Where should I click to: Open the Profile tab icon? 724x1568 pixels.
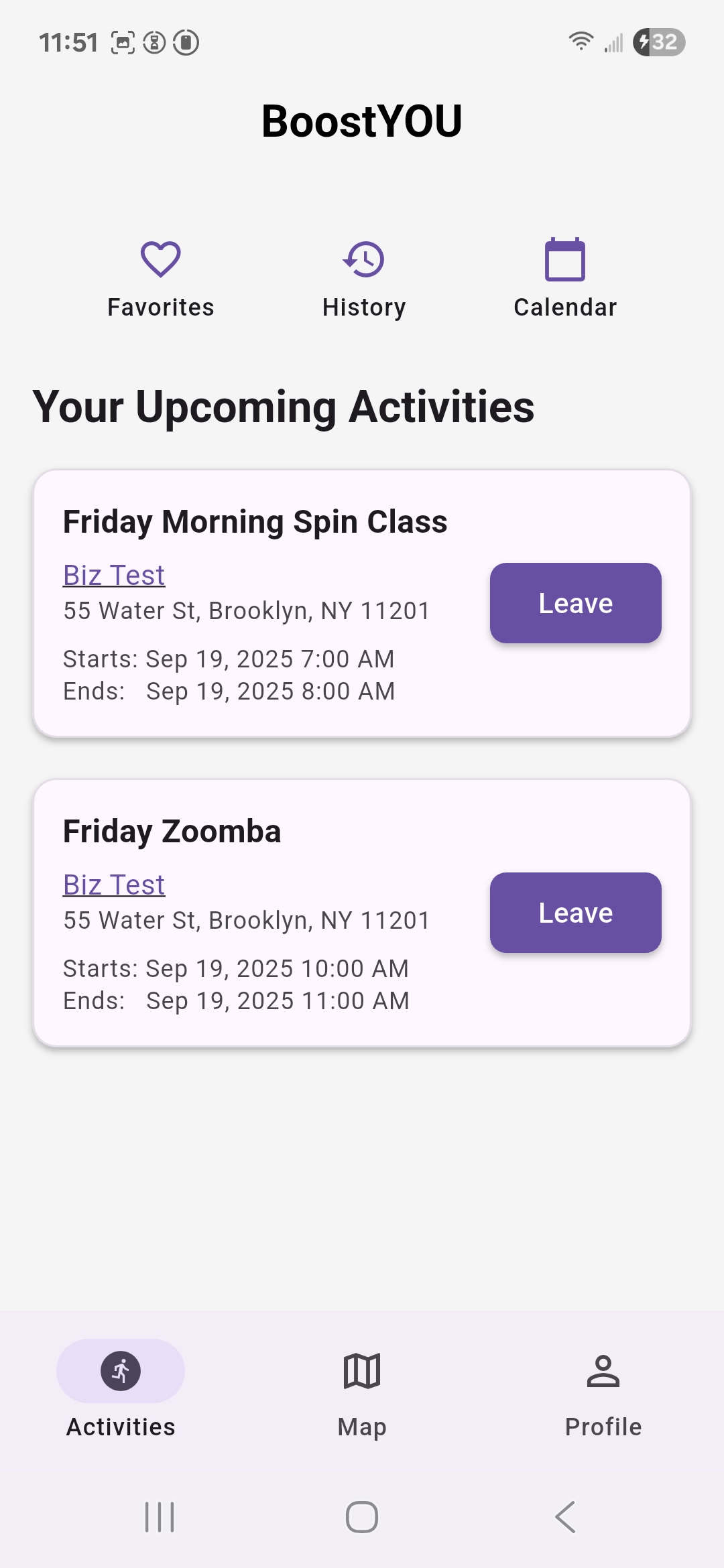pos(603,1371)
